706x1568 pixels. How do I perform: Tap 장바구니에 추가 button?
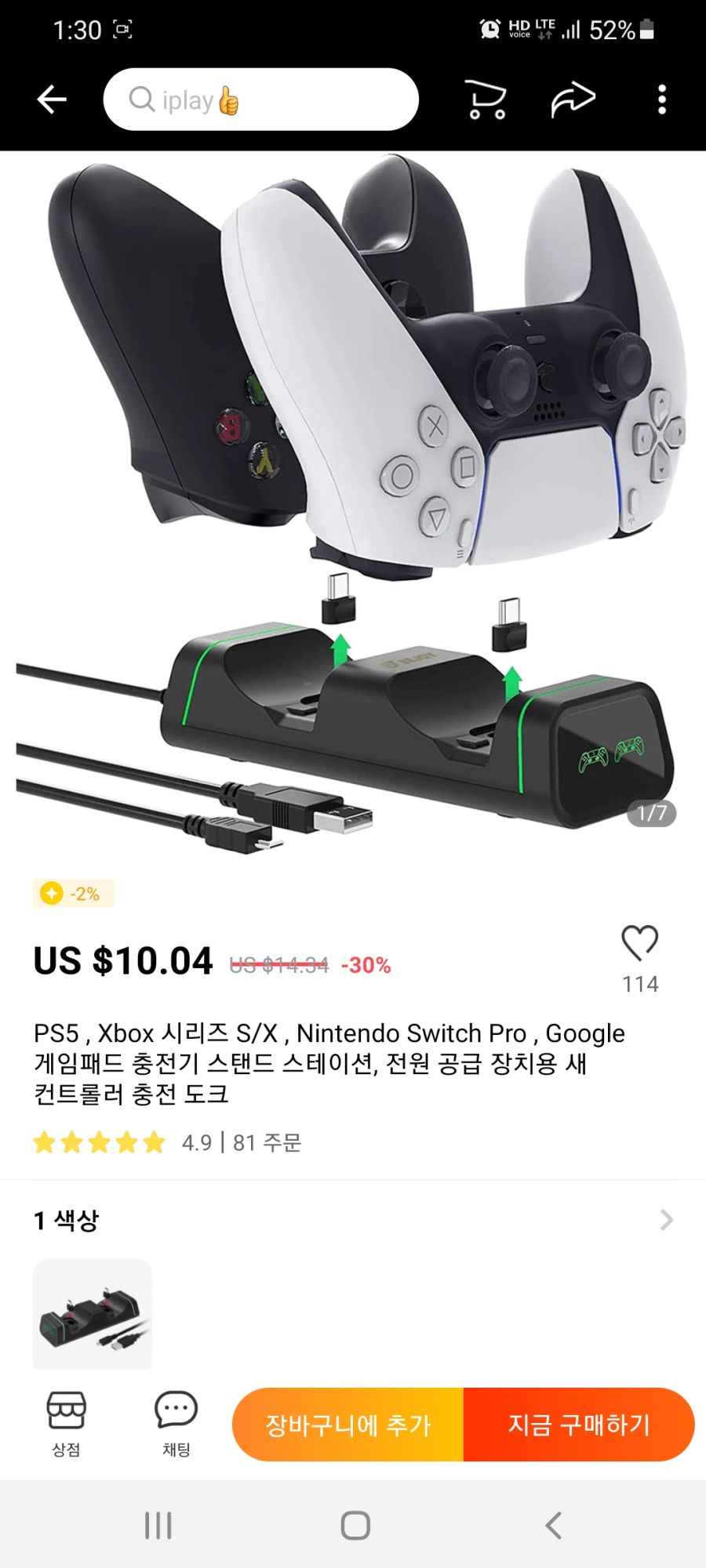pyautogui.click(x=348, y=1425)
